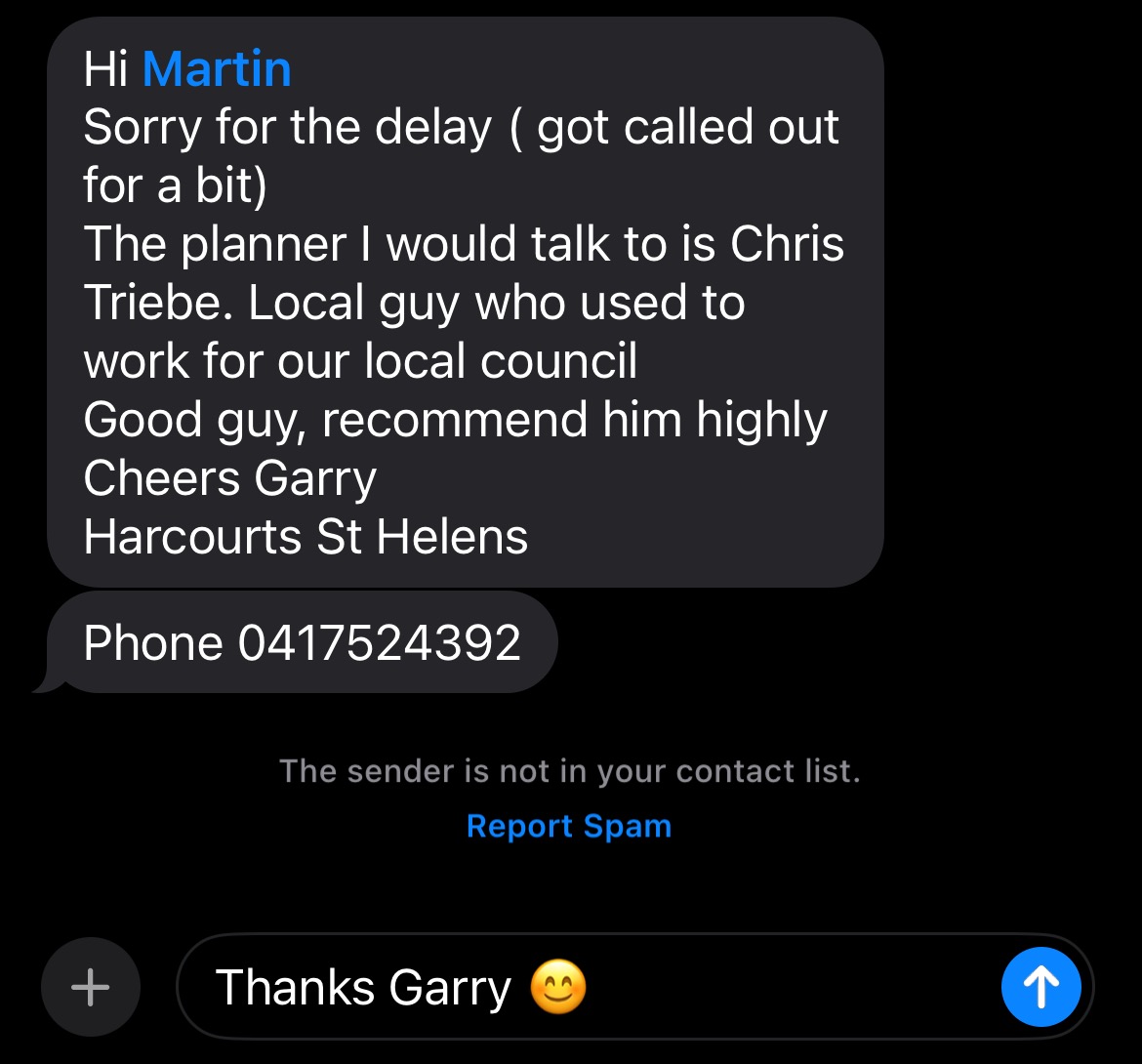This screenshot has width=1142, height=1064.
Task: Open the plus attachments button
Action: 91,987
